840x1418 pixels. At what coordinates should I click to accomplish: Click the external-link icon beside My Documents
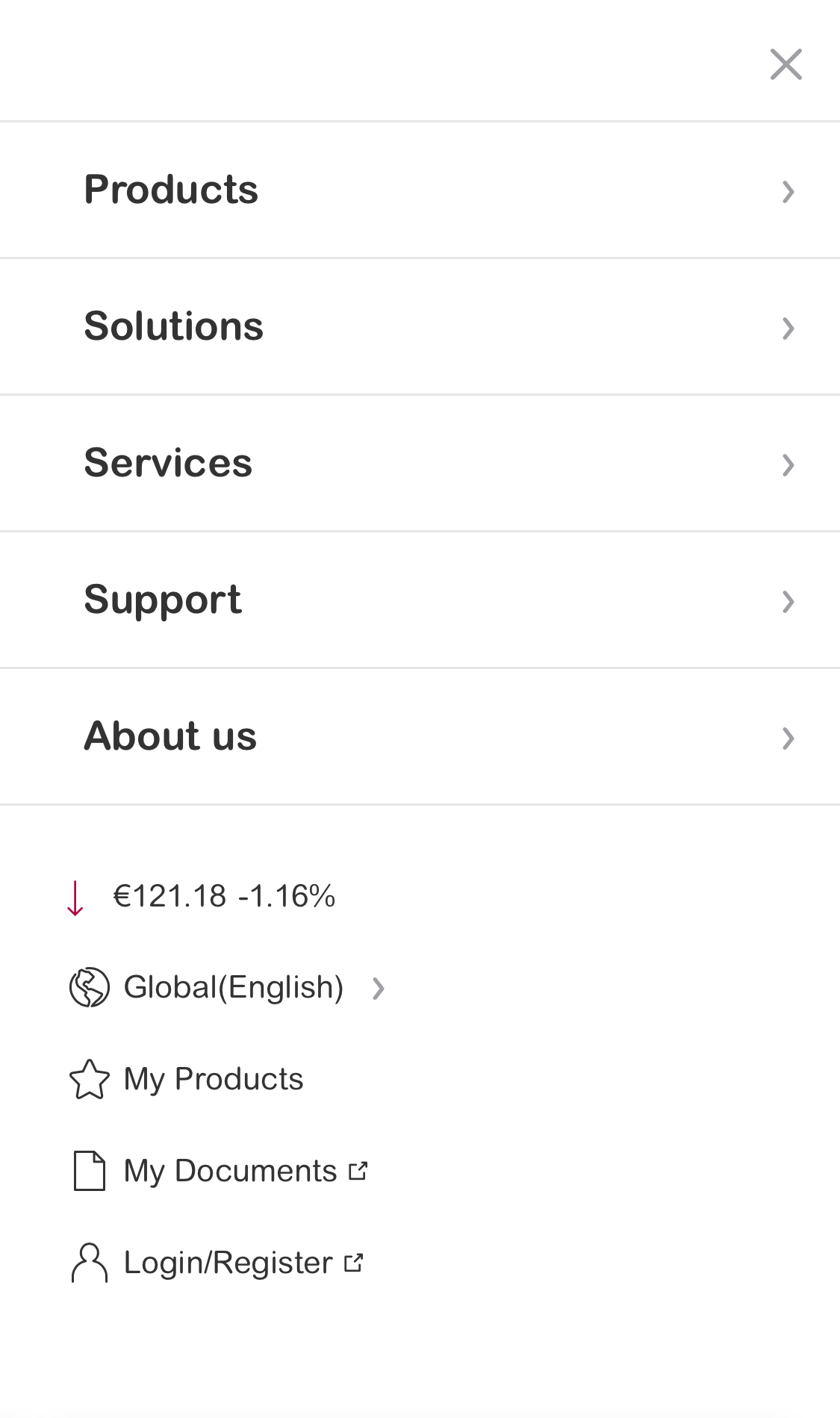point(358,1170)
